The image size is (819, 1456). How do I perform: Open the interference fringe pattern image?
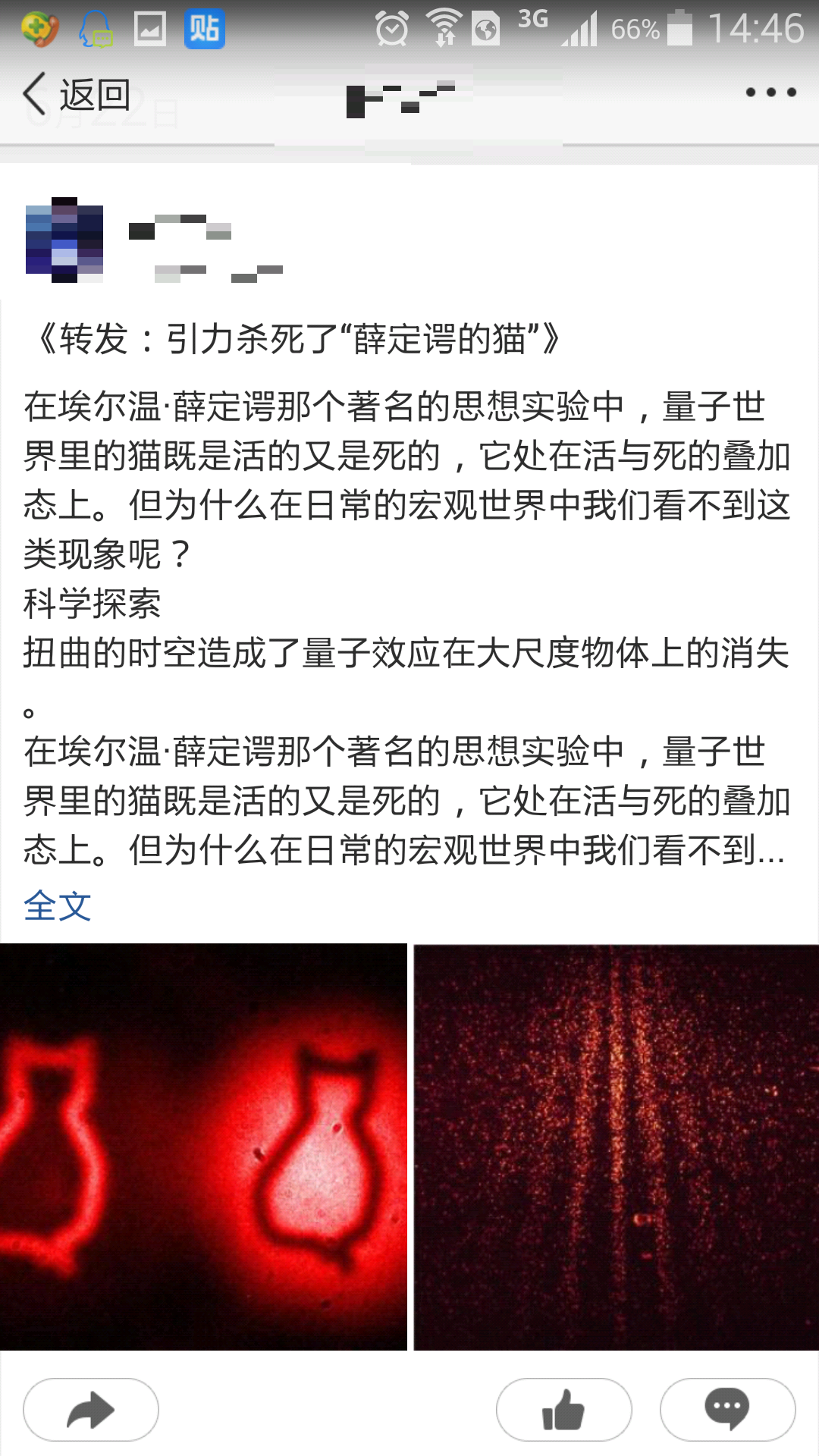[616, 1147]
